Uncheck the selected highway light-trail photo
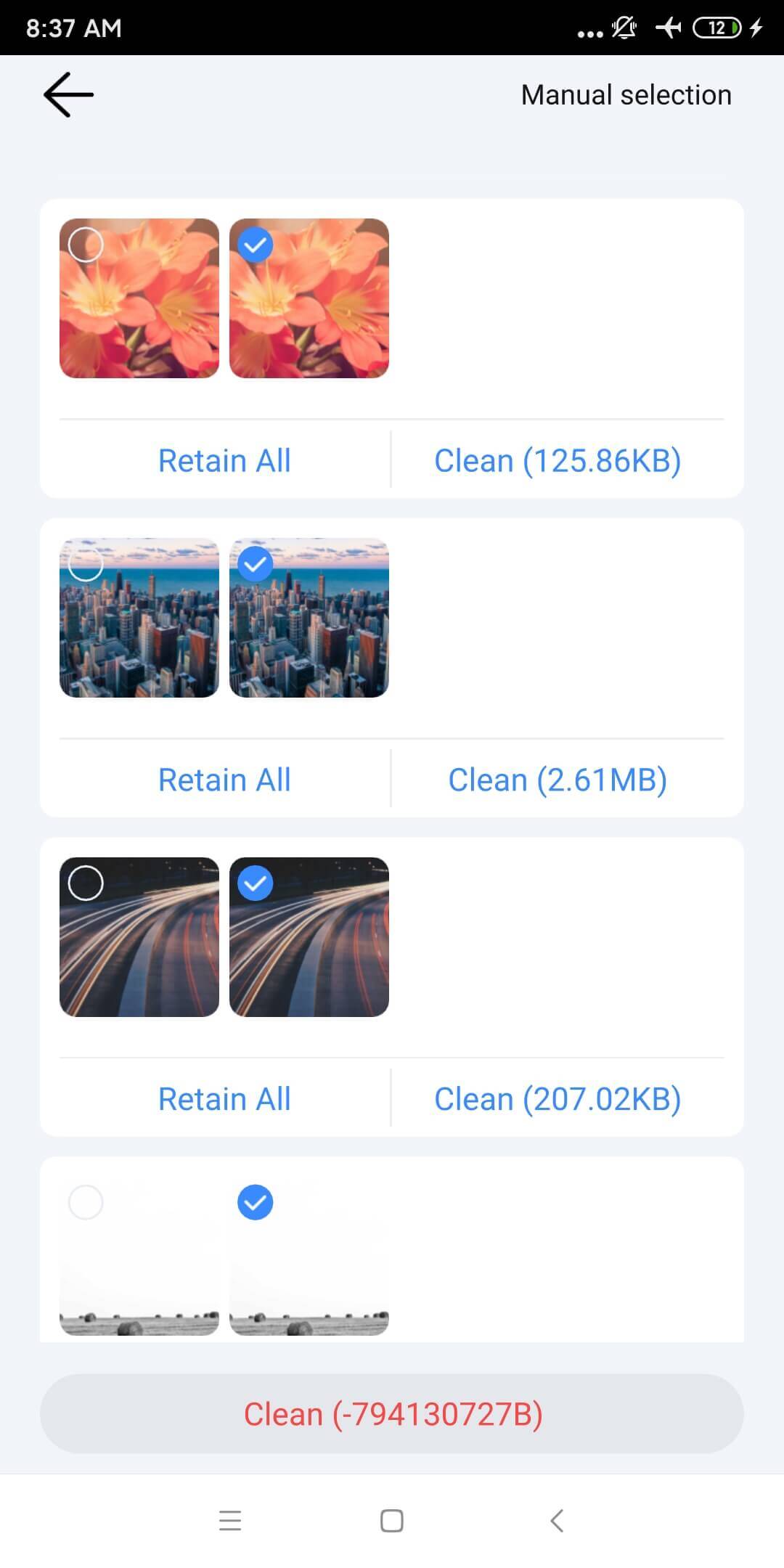Image resolution: width=784 pixels, height=1568 pixels. 256,883
